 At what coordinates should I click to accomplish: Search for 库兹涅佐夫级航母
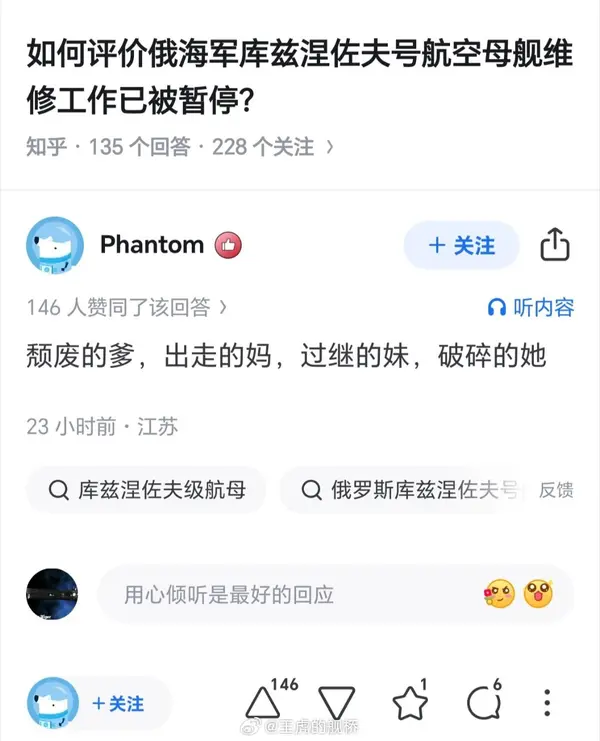coord(147,490)
